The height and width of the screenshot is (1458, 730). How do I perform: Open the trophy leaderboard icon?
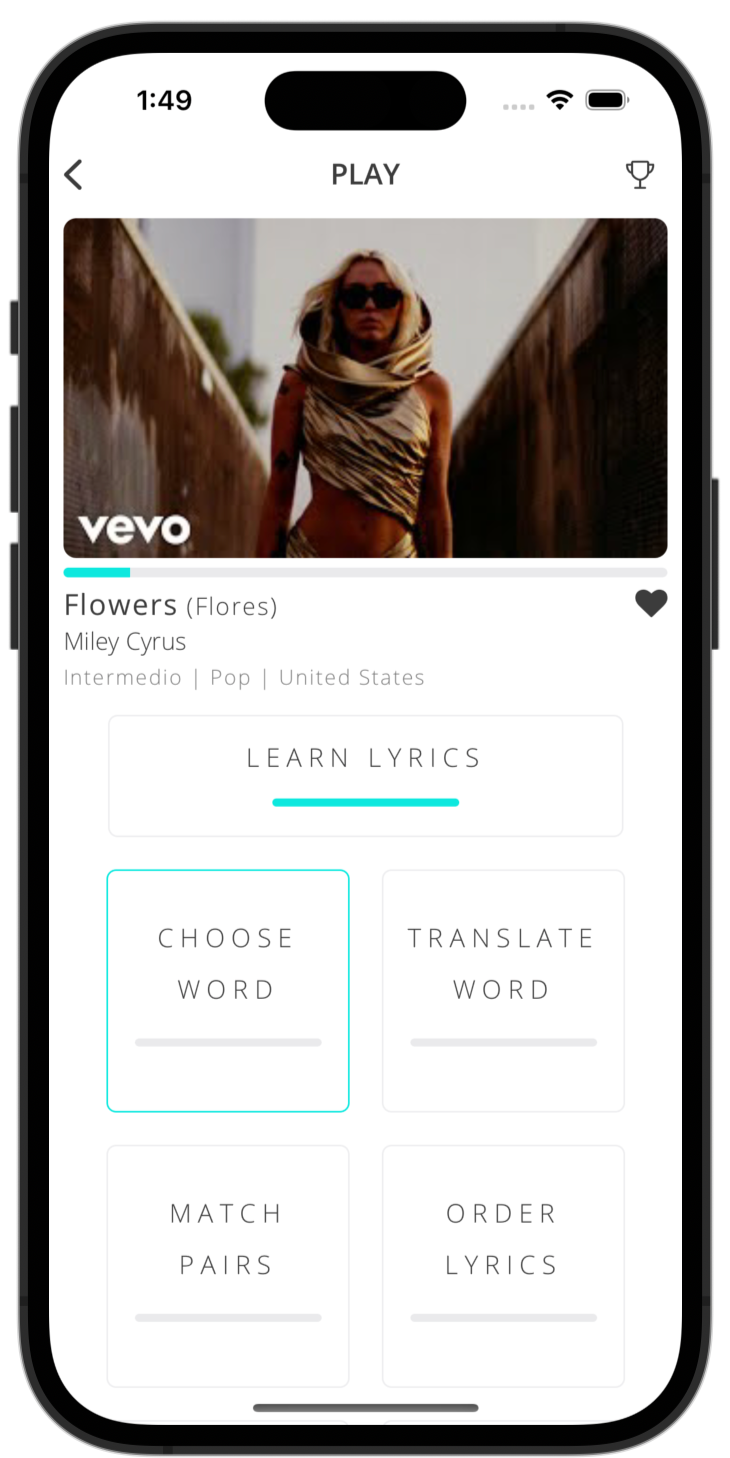(640, 174)
